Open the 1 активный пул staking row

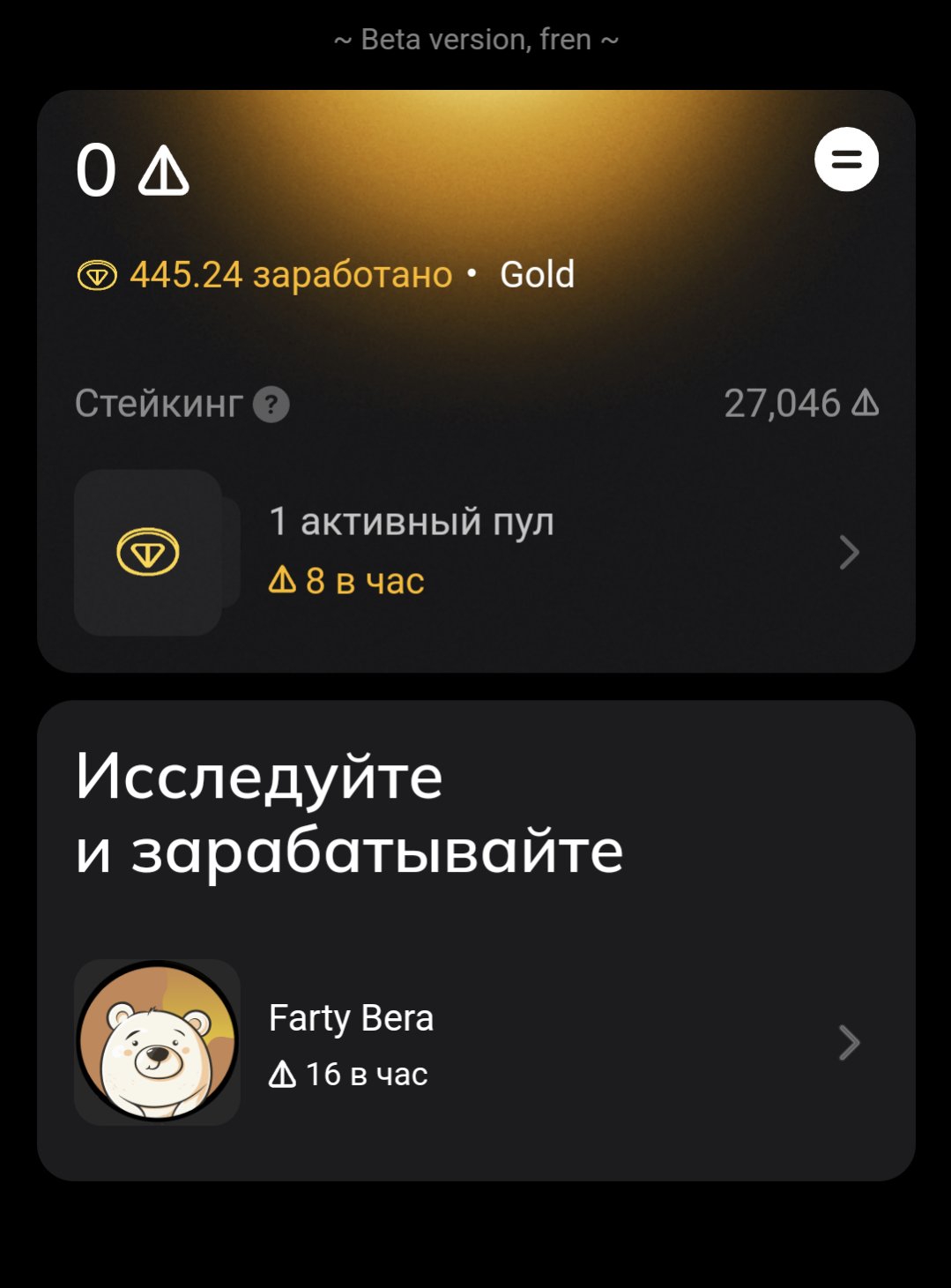pyautogui.click(x=476, y=552)
